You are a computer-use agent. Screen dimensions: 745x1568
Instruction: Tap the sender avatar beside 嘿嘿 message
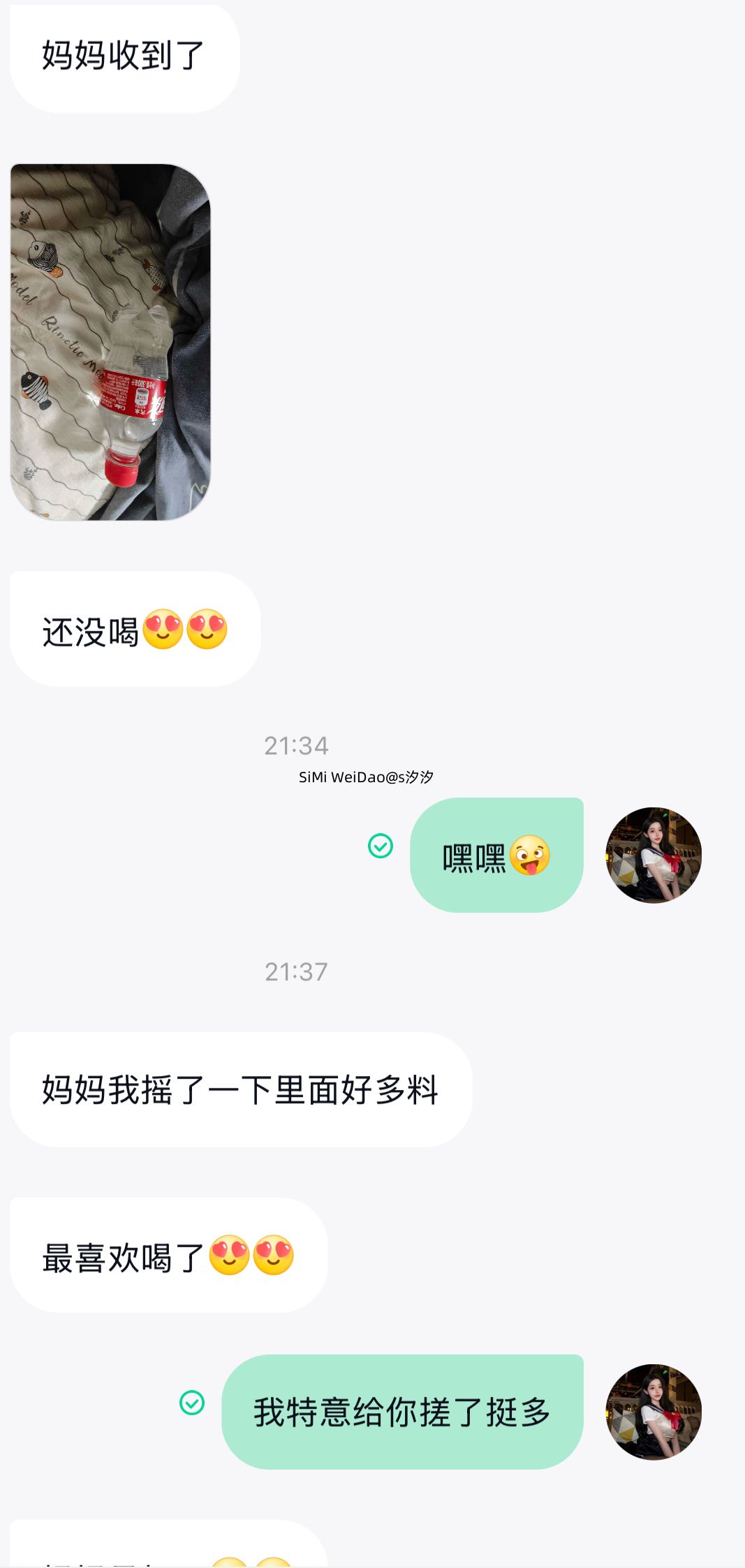tap(653, 855)
